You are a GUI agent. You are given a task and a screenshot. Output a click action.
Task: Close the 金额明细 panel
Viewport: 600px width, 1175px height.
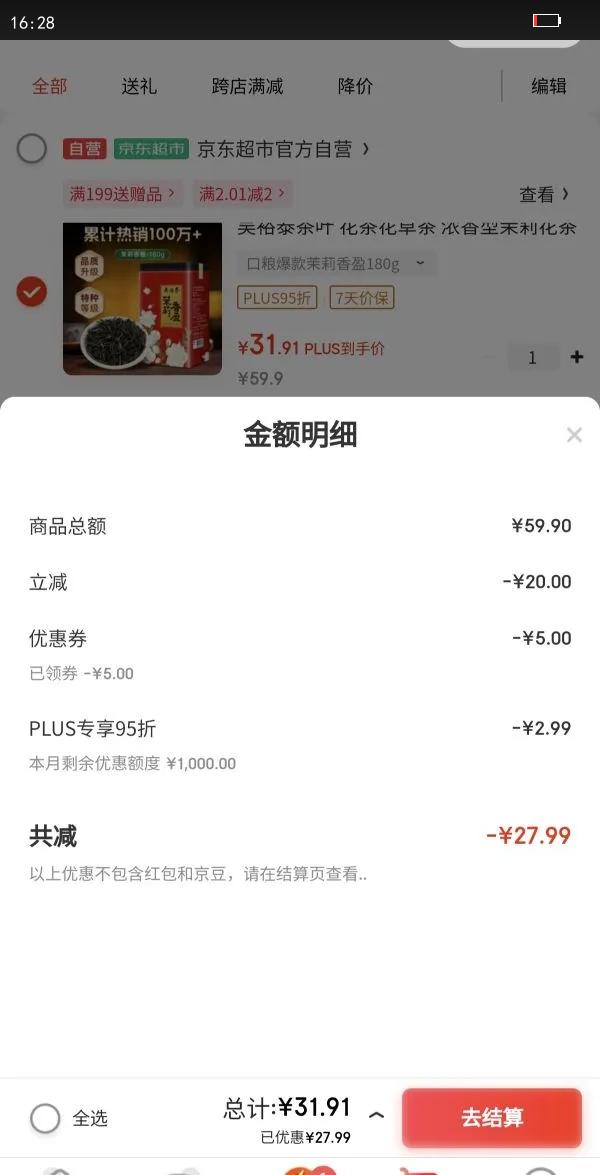click(x=574, y=435)
